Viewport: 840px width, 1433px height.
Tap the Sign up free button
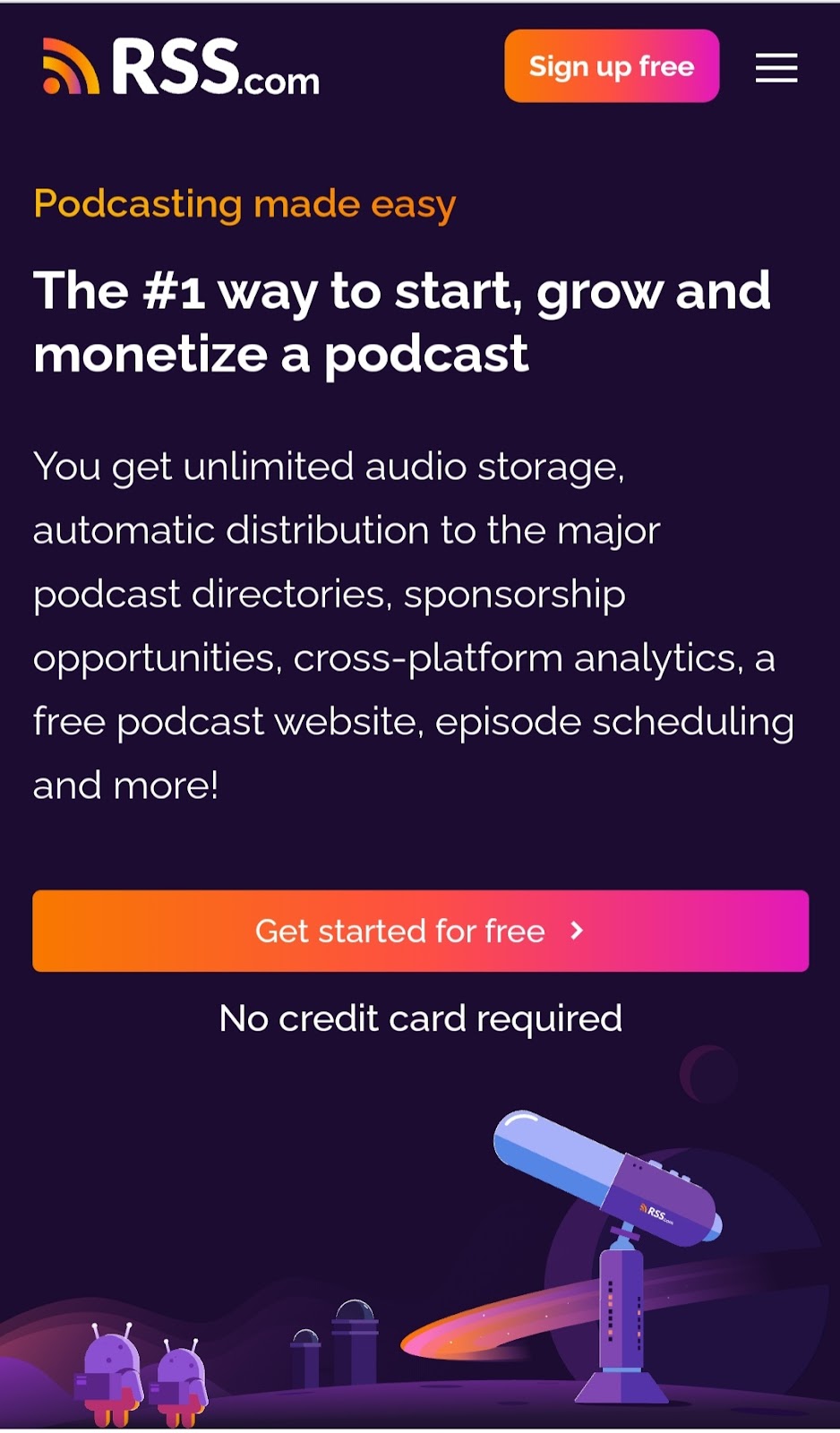612,66
